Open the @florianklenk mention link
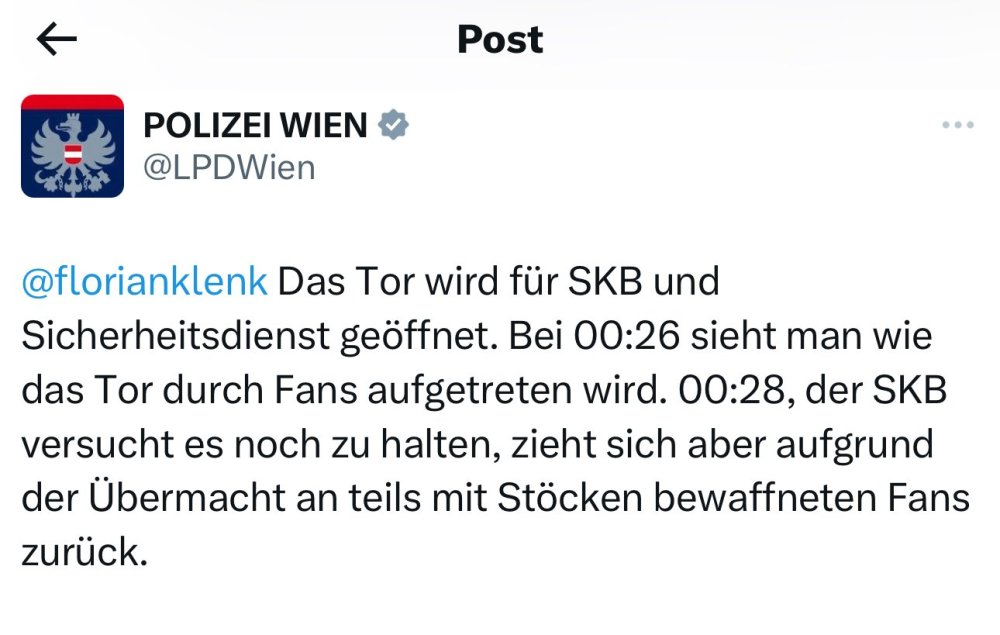 click(144, 282)
